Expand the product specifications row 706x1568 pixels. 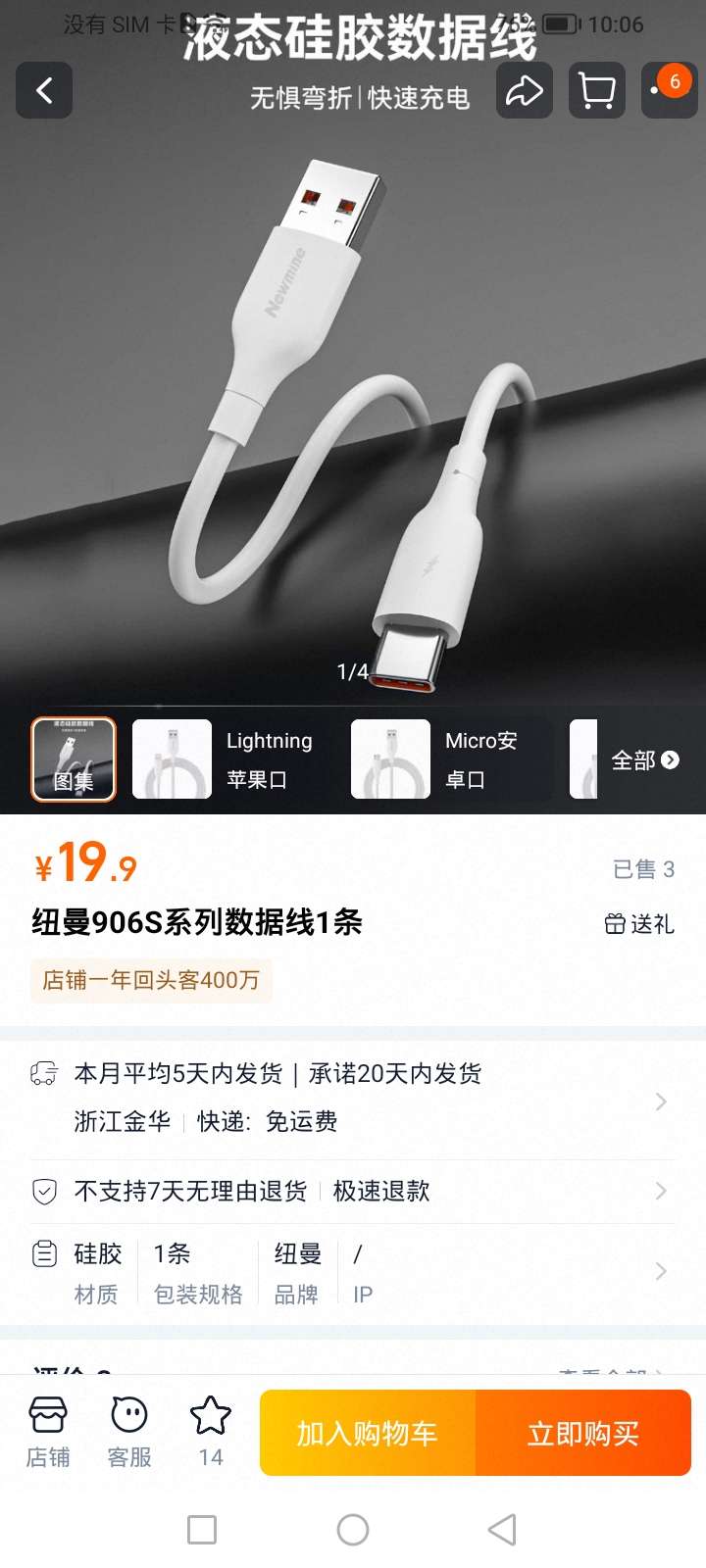pyautogui.click(x=353, y=1272)
